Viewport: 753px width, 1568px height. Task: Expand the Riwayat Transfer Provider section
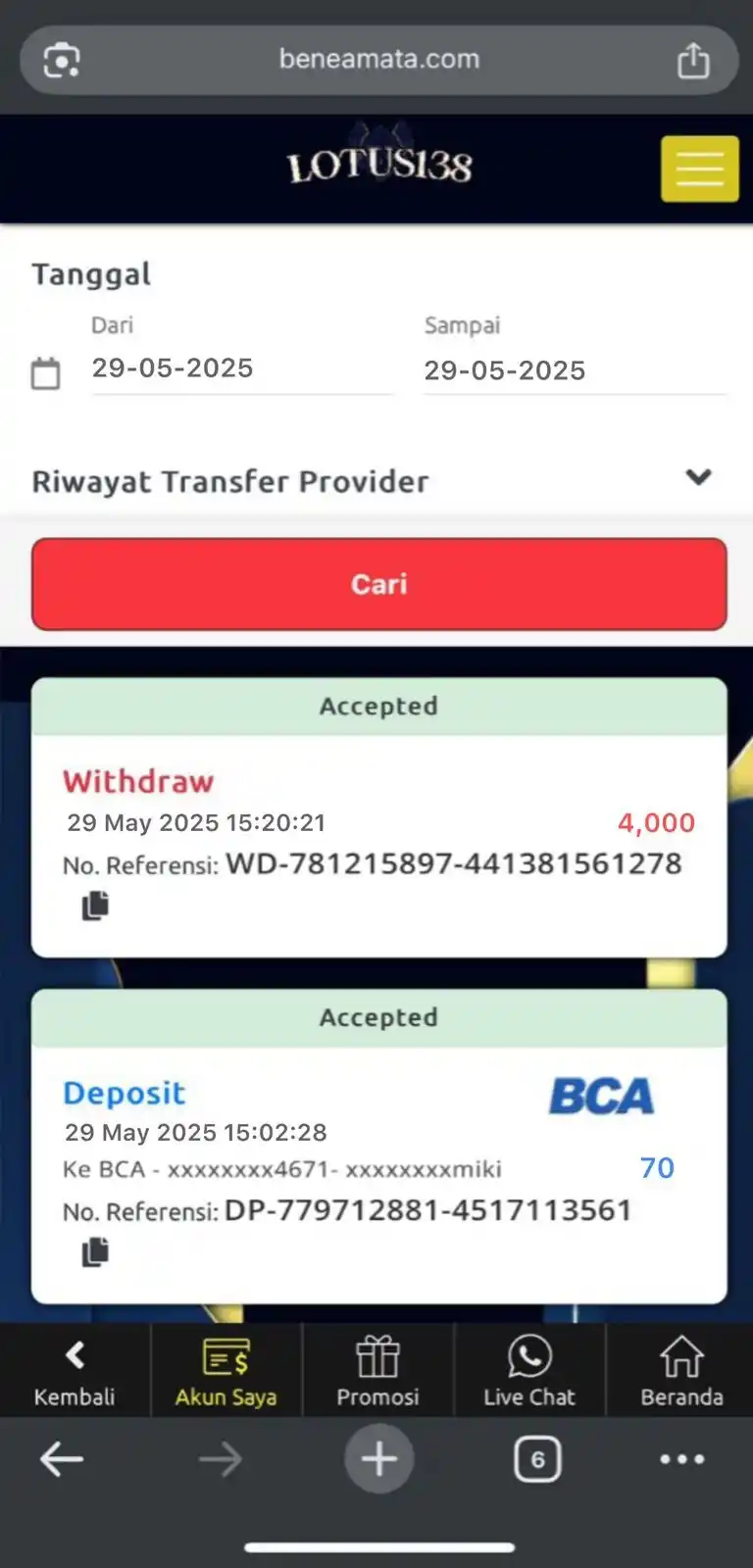point(699,479)
